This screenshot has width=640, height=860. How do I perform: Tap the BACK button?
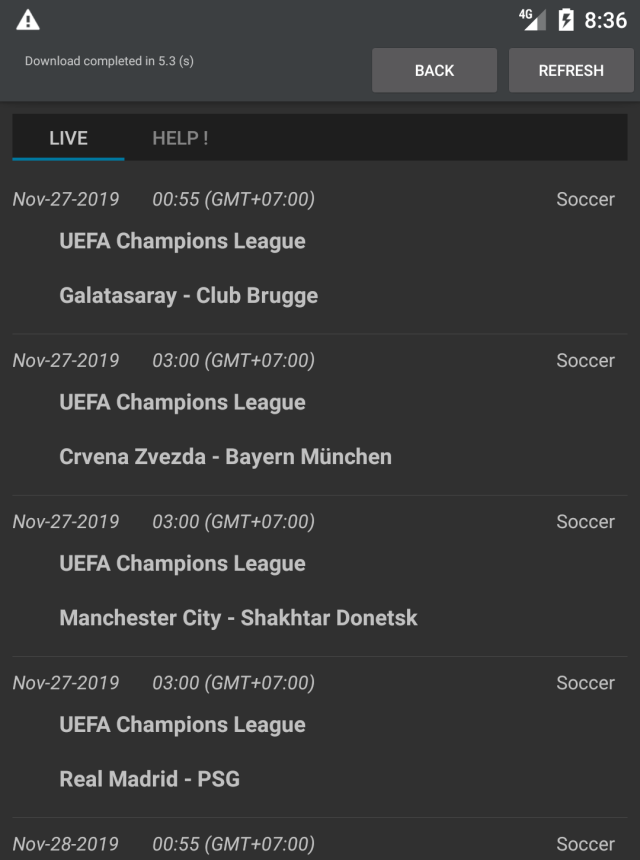pyautogui.click(x=434, y=71)
